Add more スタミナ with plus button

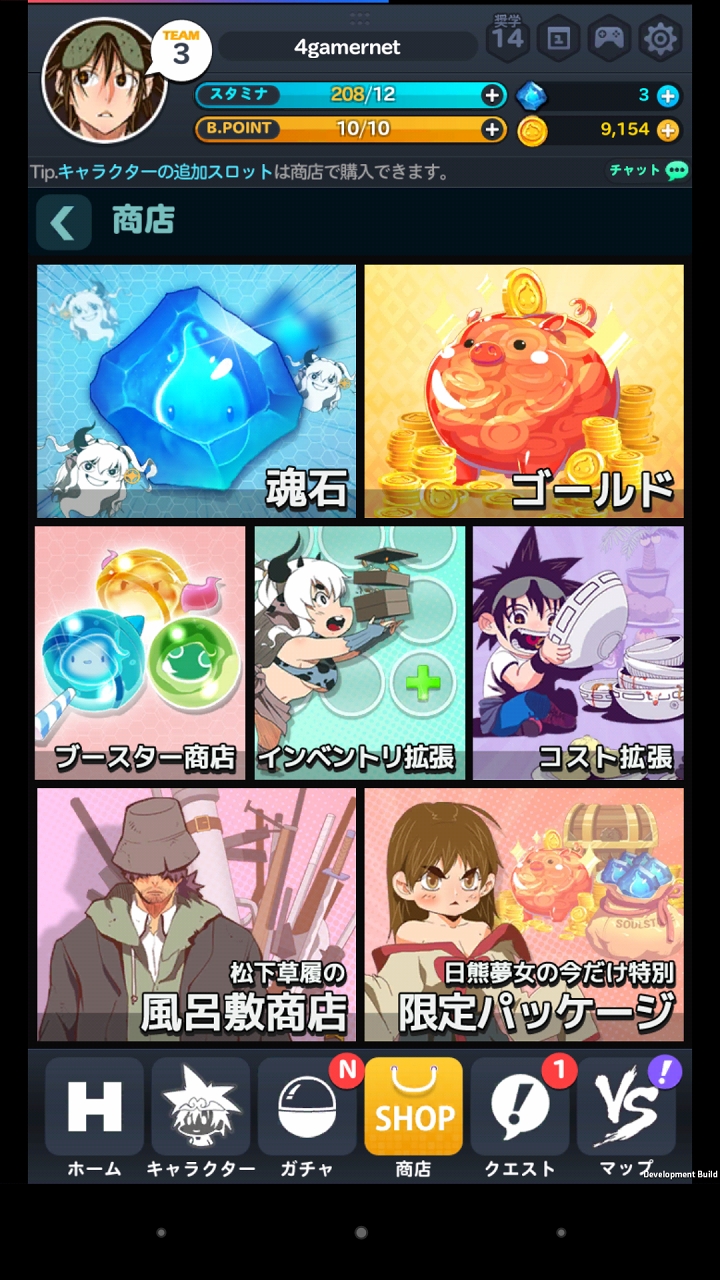[492, 96]
